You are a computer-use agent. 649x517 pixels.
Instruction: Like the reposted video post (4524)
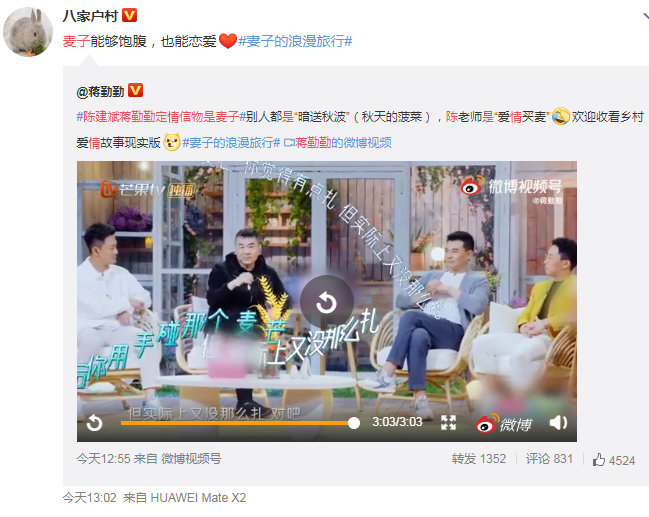pyautogui.click(x=614, y=460)
